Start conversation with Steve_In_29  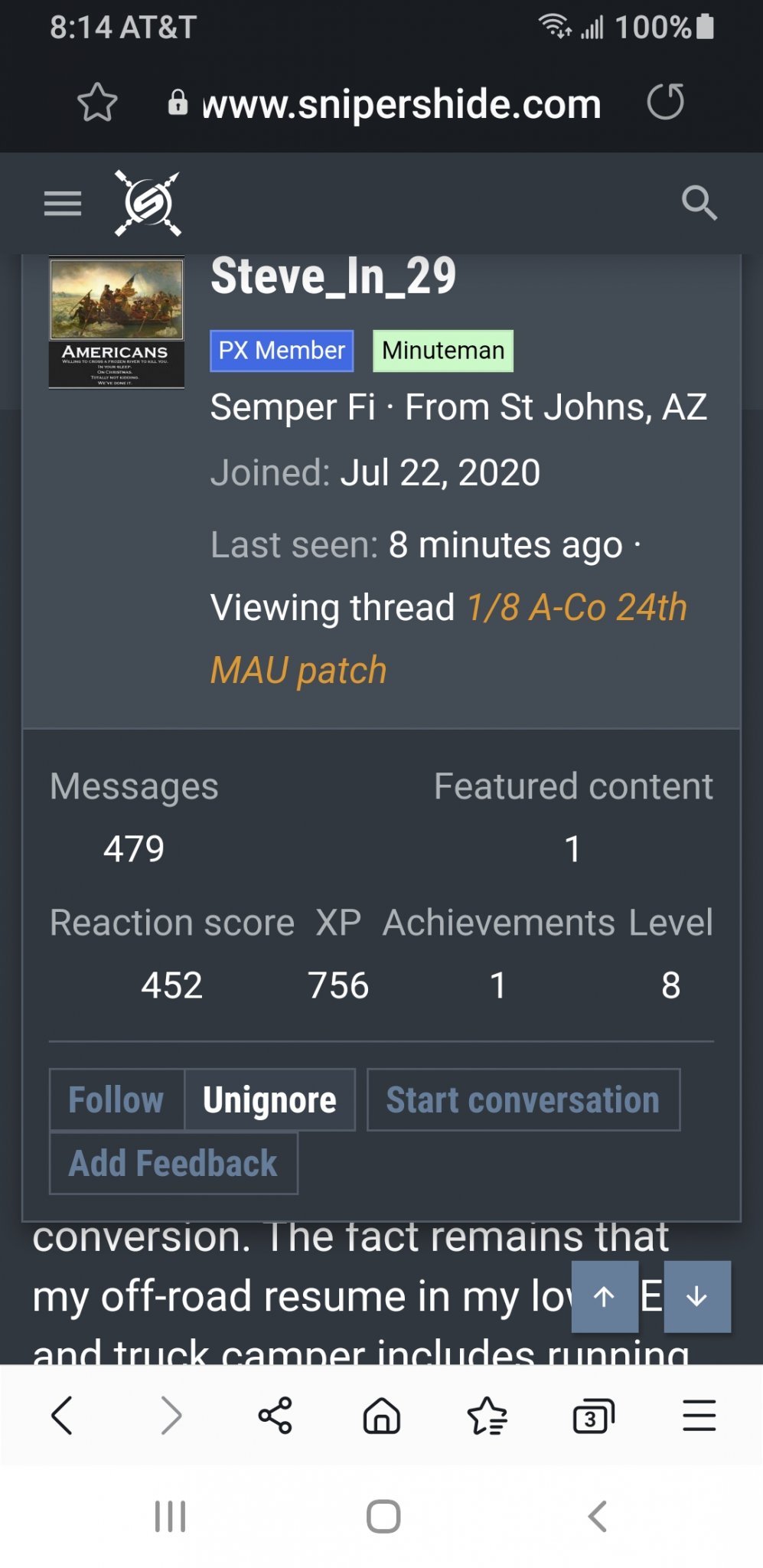[x=523, y=1100]
